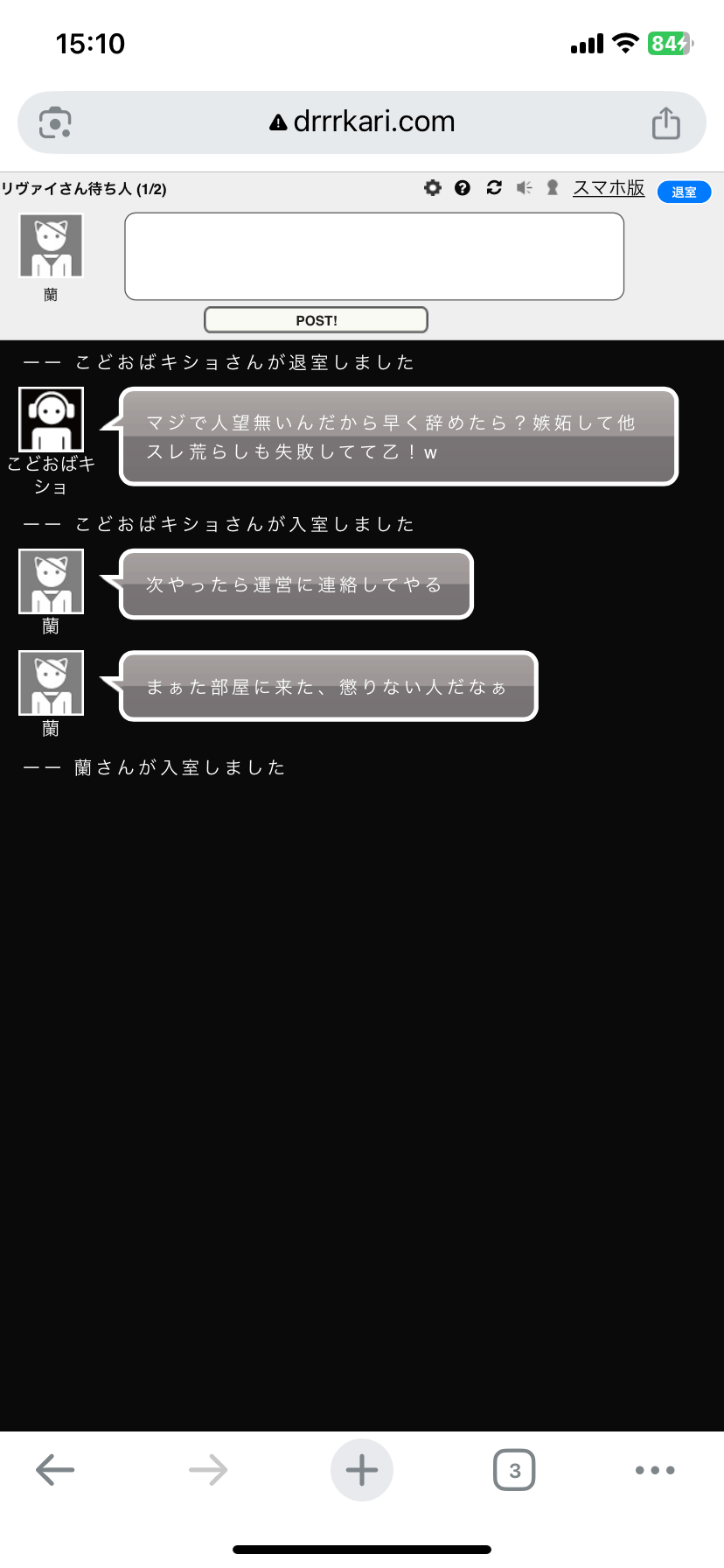Open the help question mark icon

click(463, 187)
